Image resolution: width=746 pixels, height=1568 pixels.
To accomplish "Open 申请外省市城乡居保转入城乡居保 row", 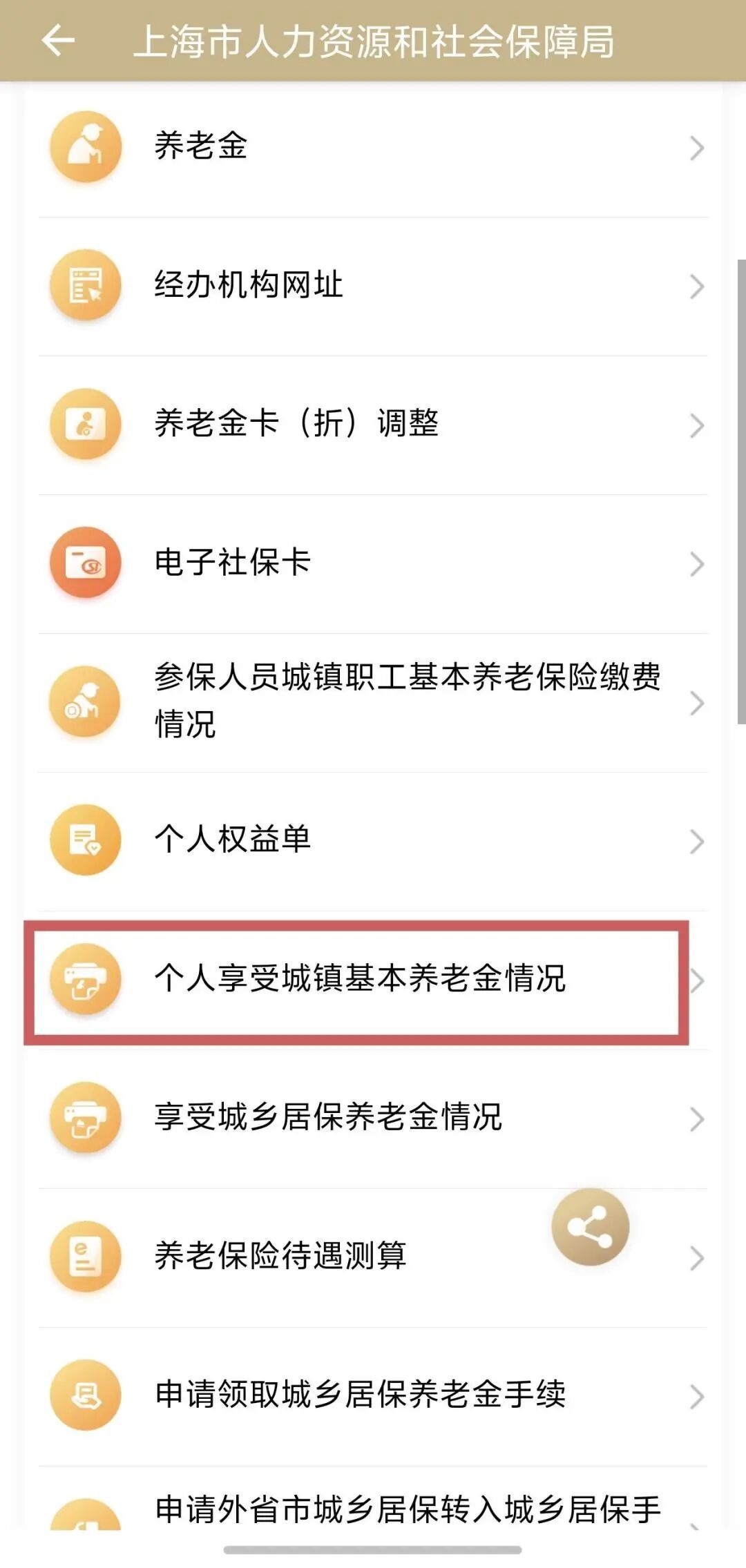I will 373,1498.
